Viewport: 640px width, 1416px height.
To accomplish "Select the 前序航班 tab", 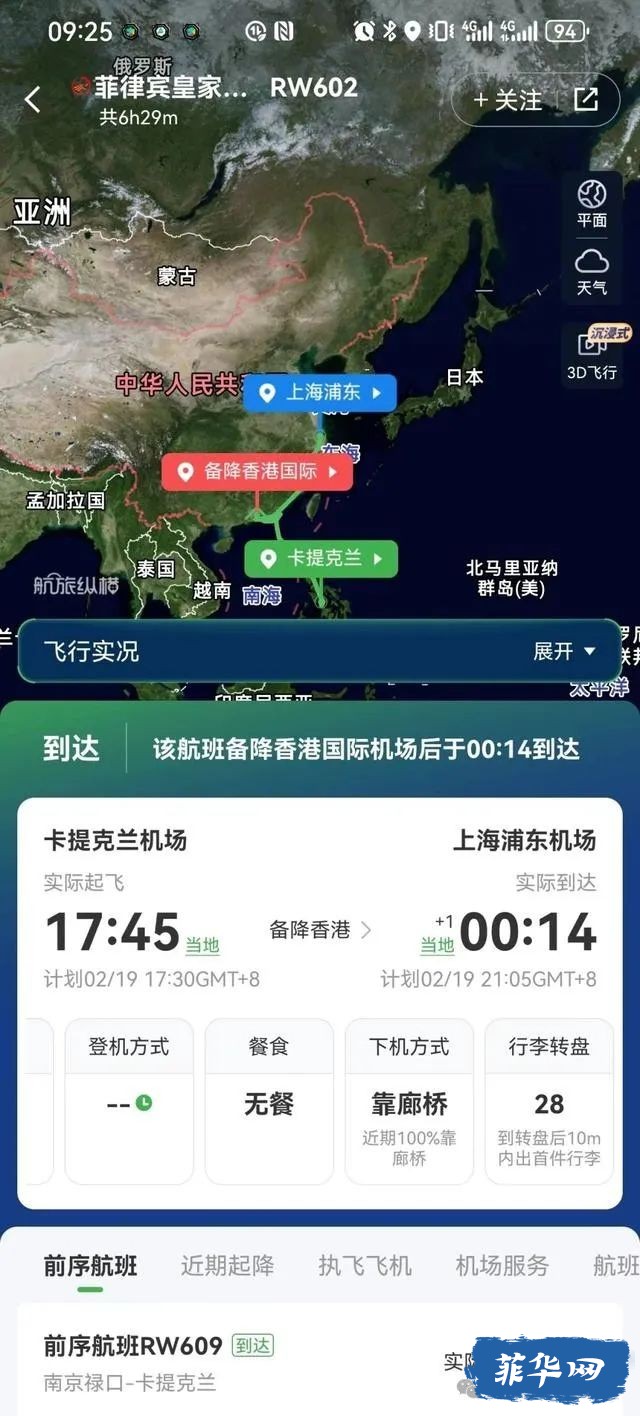I will [x=90, y=1266].
